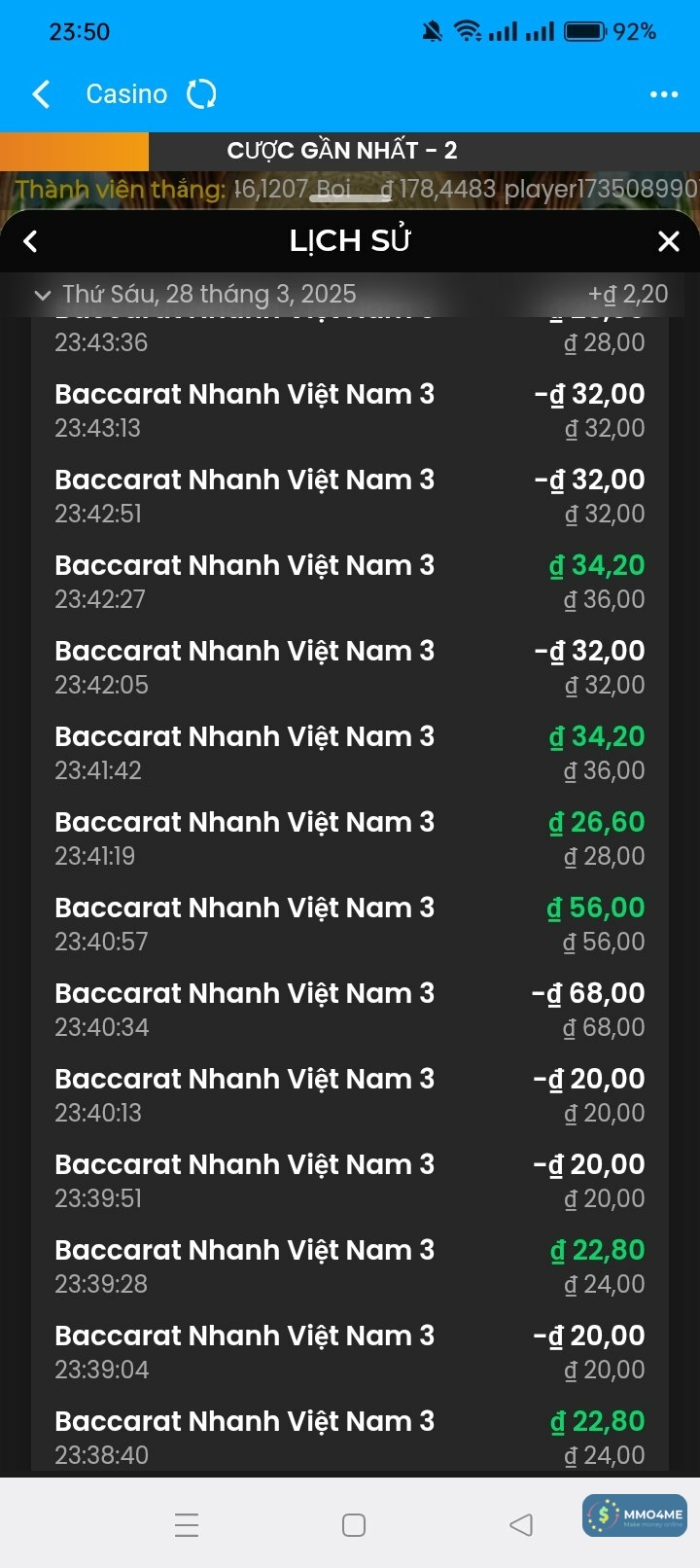Open the đ 56,00 win at 23:40:57
This screenshot has height=1568, width=700.
coord(349,924)
